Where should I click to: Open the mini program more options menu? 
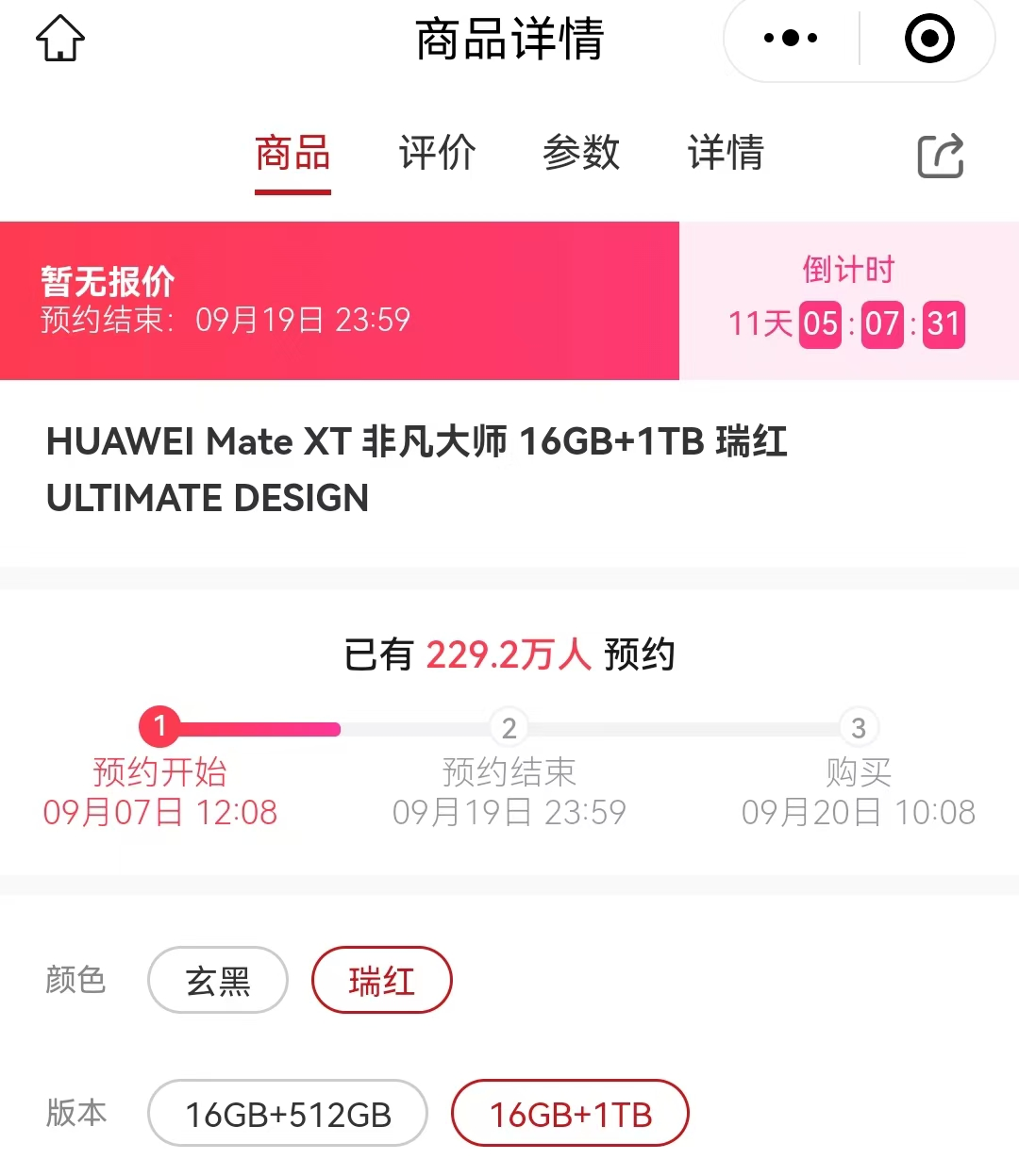791,39
